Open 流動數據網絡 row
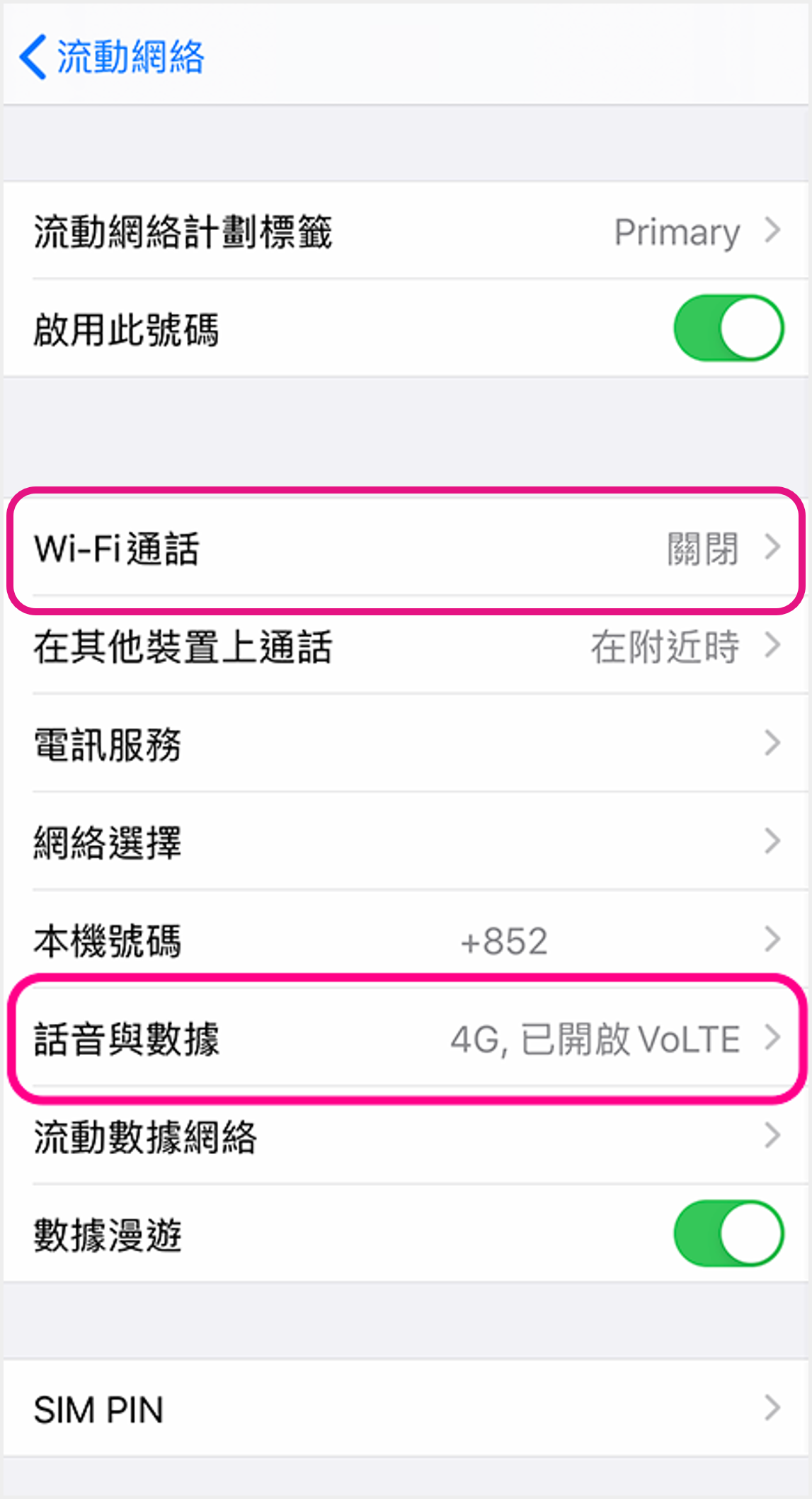The image size is (812, 1499). [406, 1136]
